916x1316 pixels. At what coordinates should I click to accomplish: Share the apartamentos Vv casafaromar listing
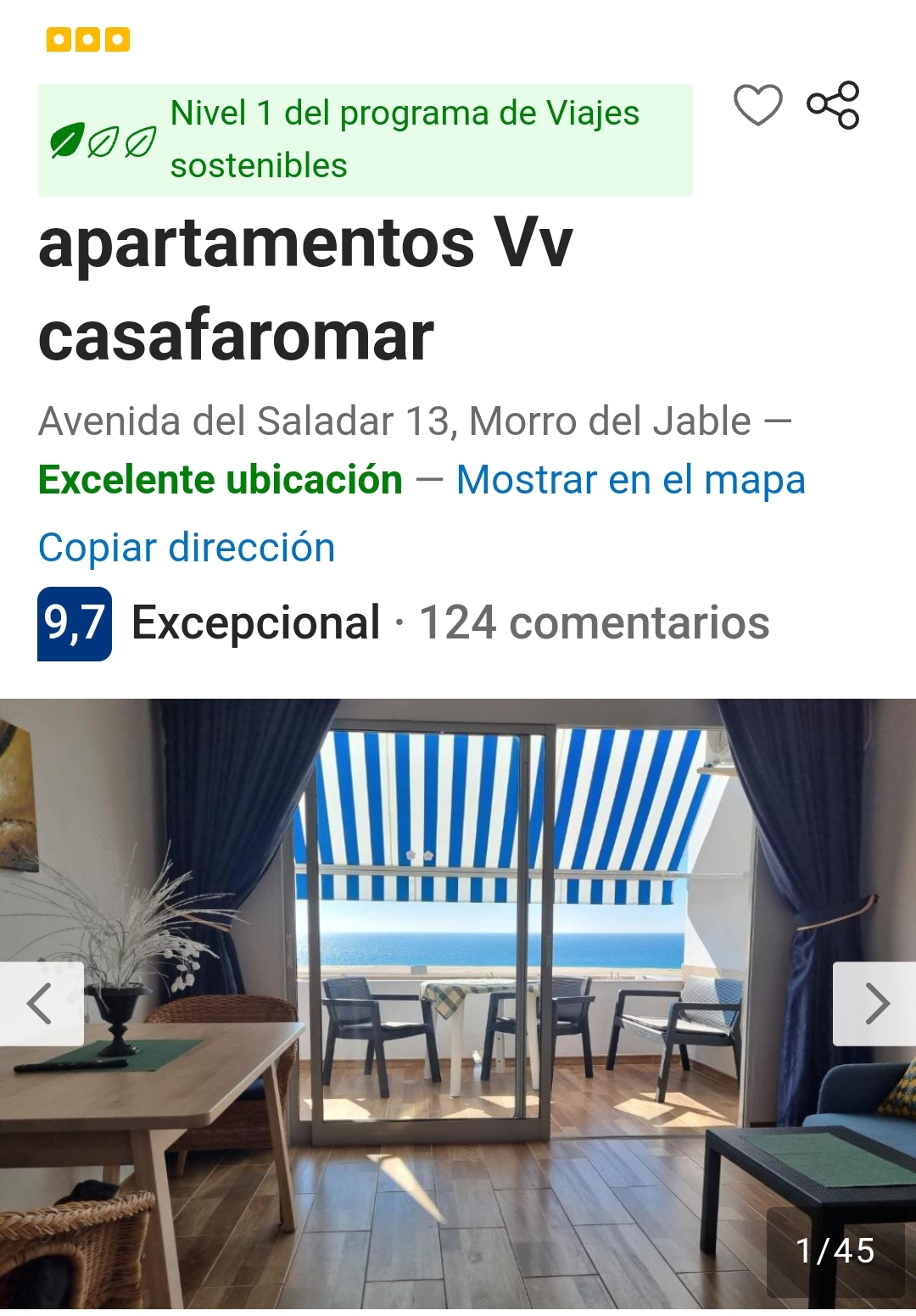tap(833, 105)
